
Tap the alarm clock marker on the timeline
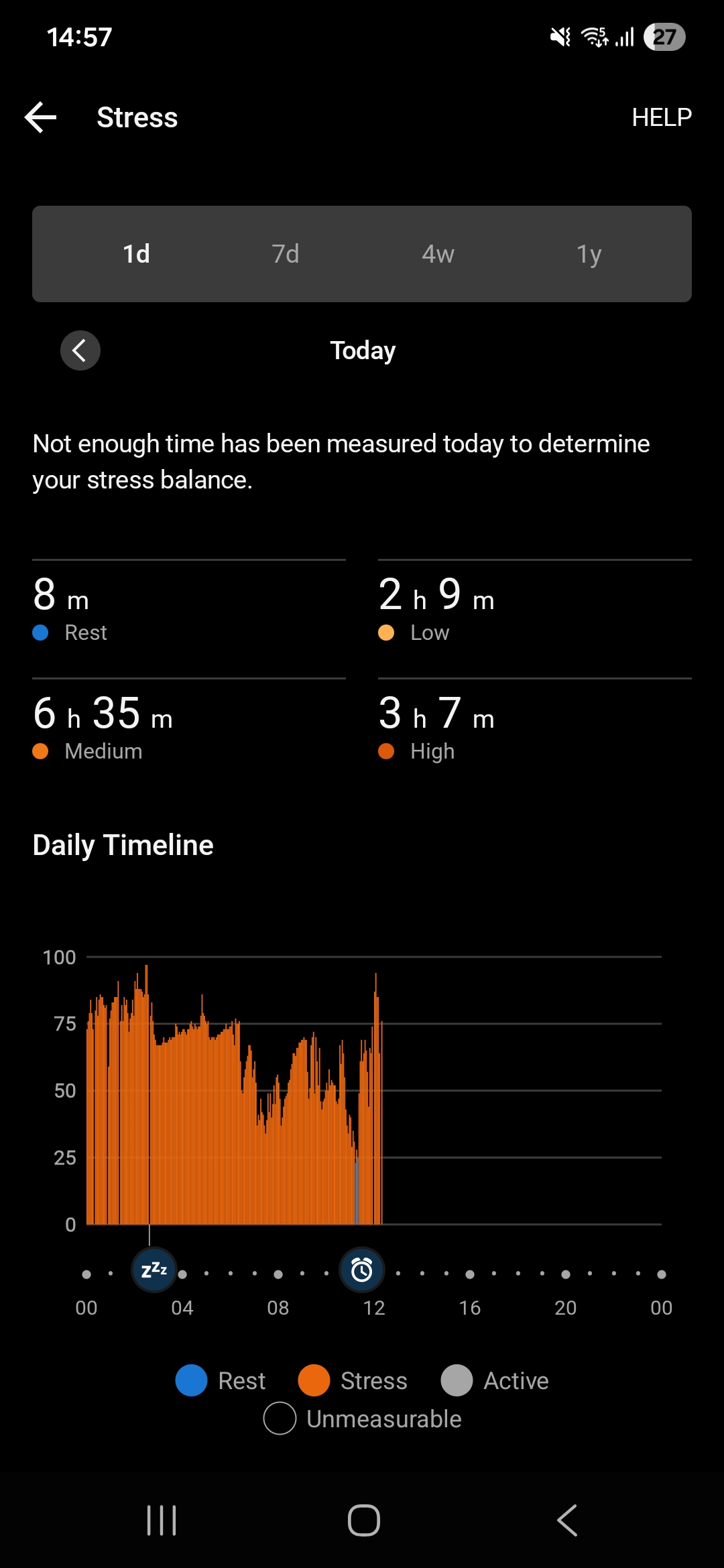[362, 1269]
